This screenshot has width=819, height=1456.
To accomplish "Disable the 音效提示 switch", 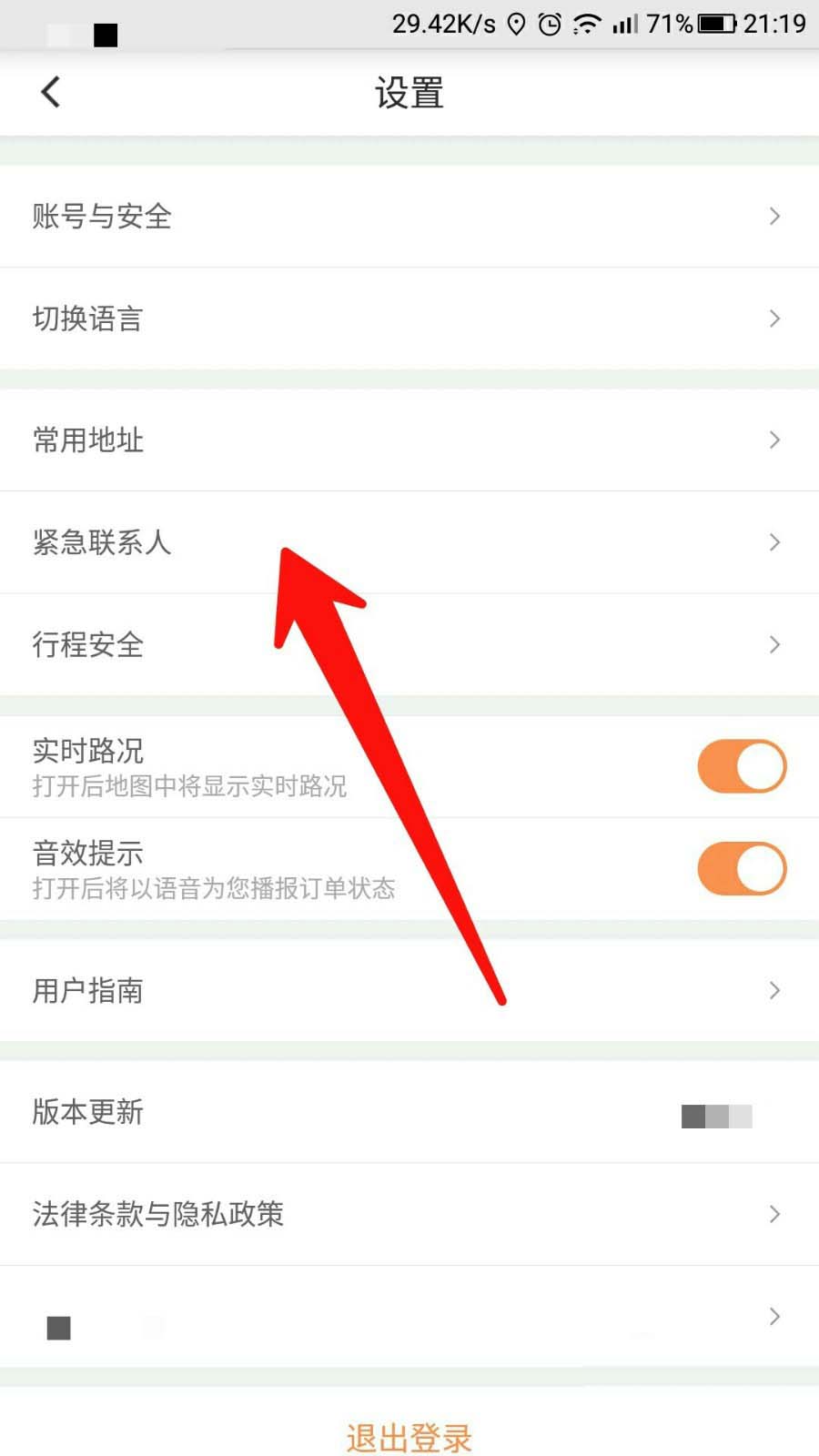I will tap(741, 869).
